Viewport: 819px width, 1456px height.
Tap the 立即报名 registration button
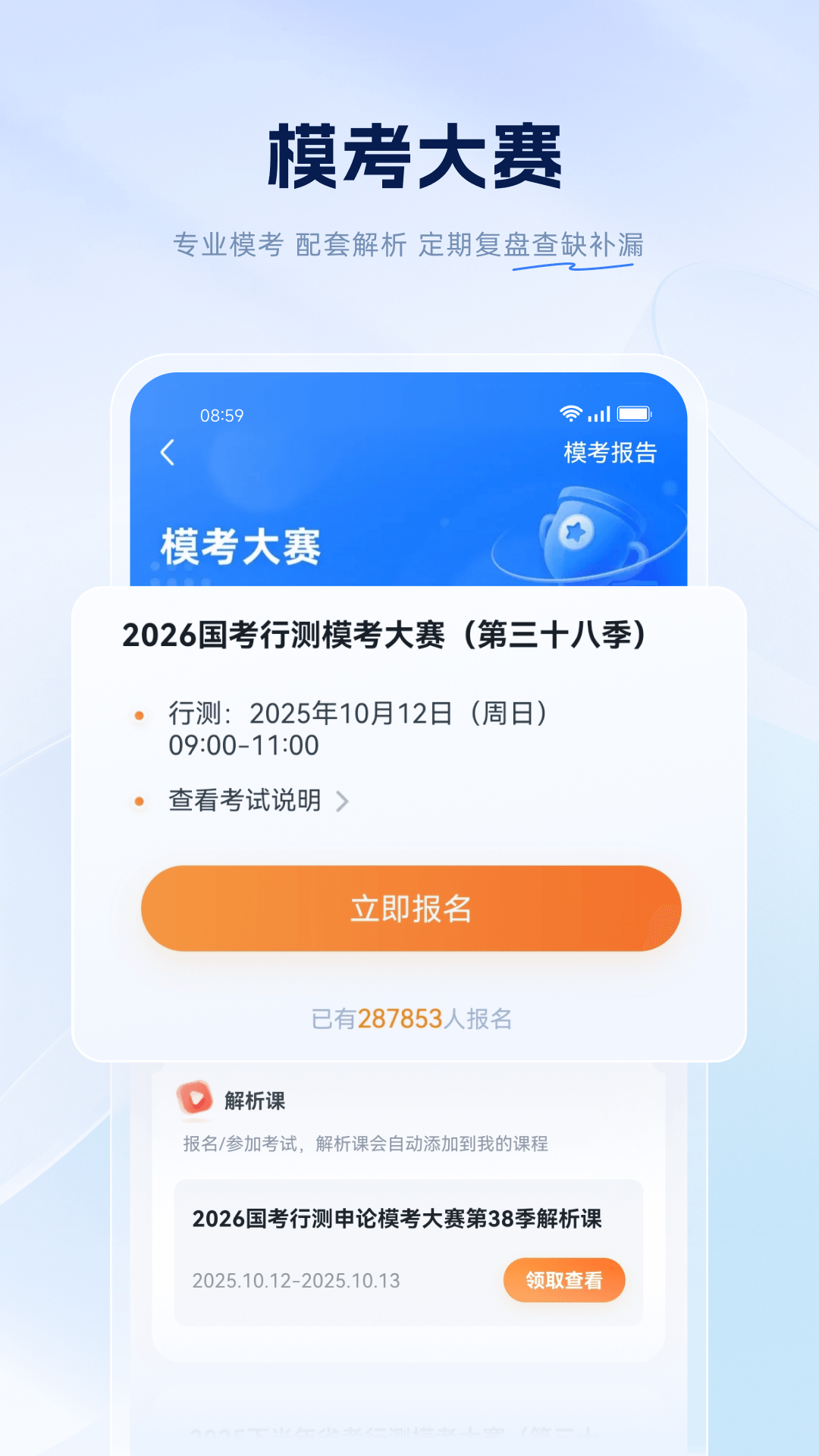point(409,908)
